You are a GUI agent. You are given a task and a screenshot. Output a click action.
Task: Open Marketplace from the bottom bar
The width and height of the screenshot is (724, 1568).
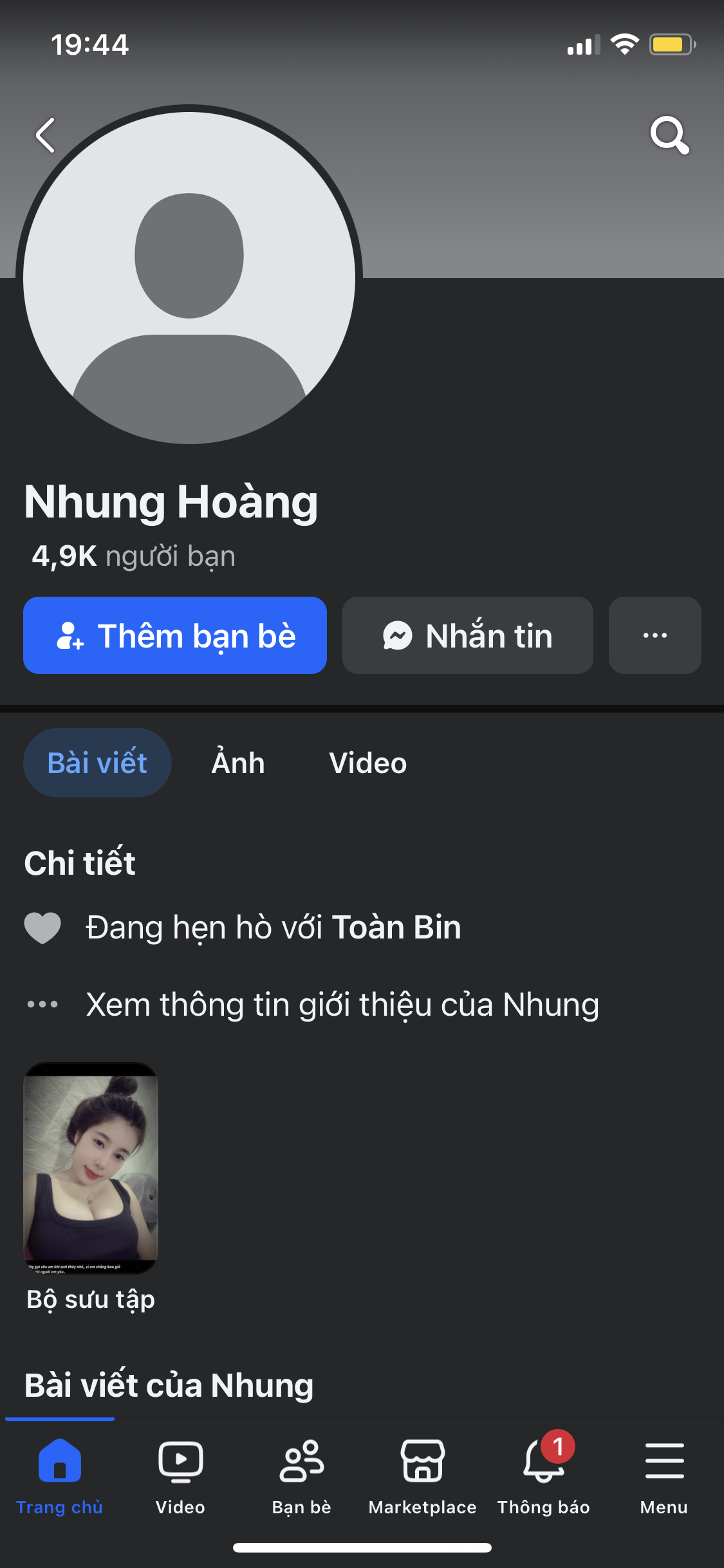coord(422,1477)
